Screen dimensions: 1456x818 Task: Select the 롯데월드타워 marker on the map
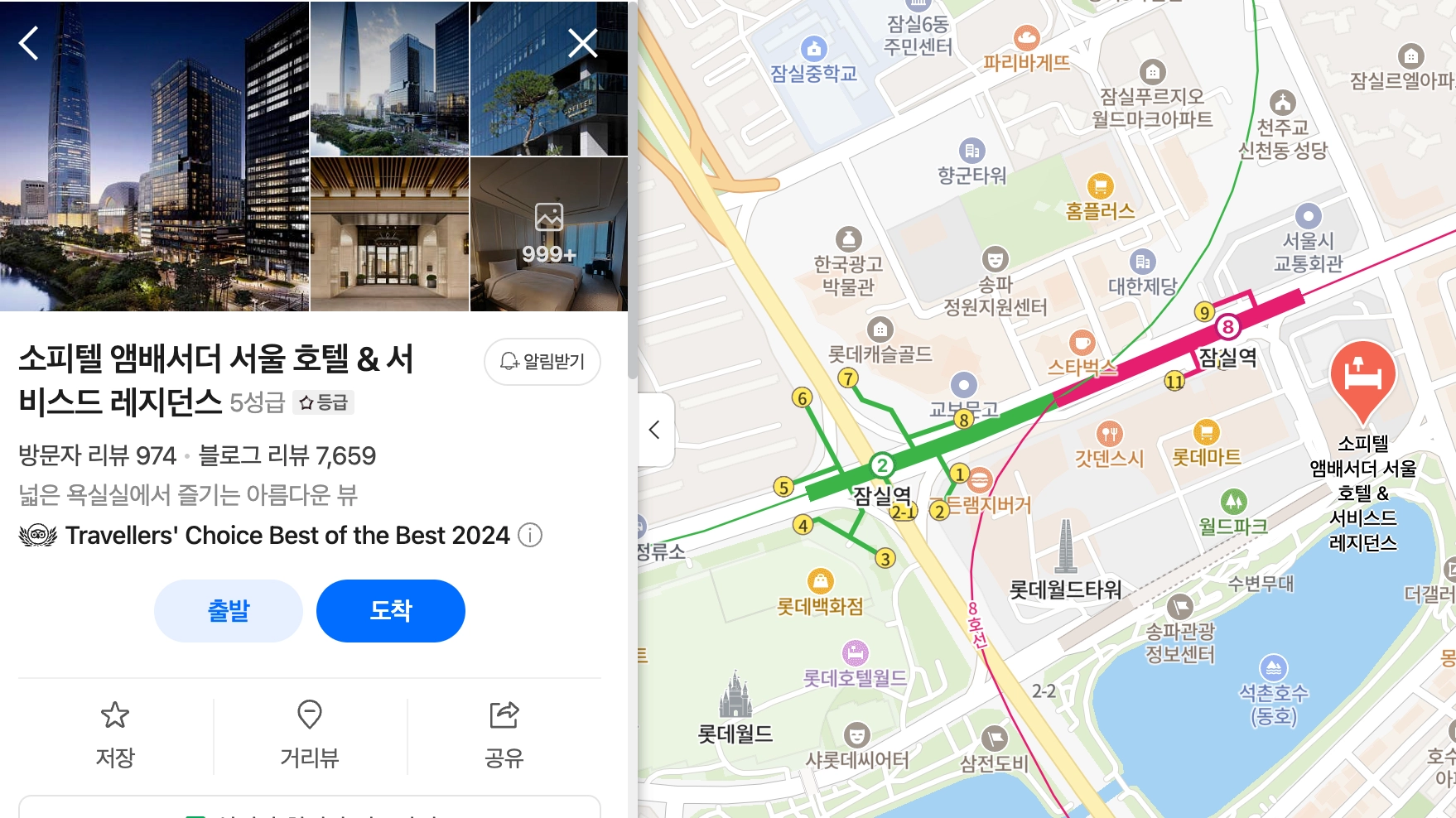[1066, 548]
